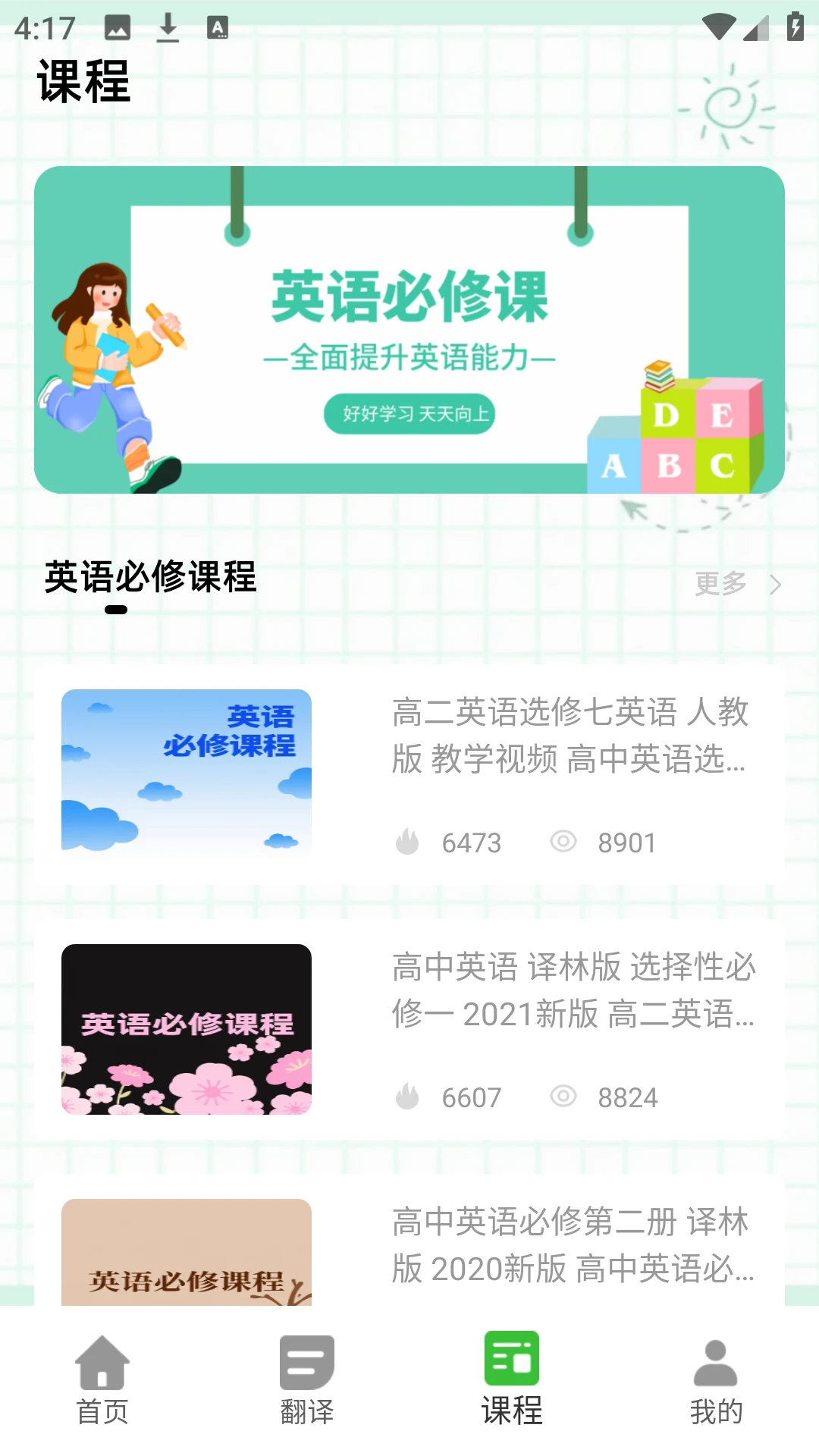Image resolution: width=819 pixels, height=1456 pixels.
Task: Select the 翻译 translate icon
Action: (306, 1361)
